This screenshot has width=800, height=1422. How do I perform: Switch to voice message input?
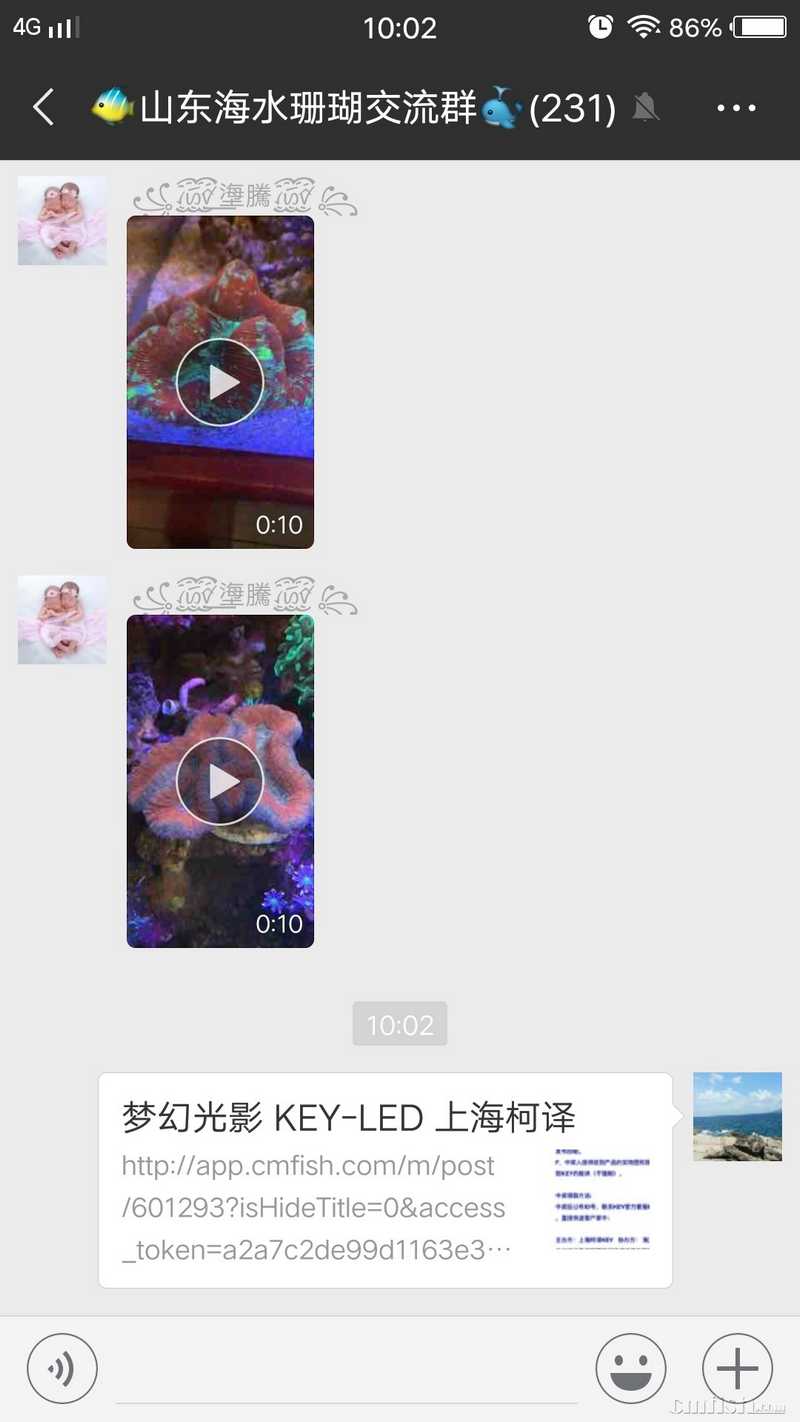(62, 1369)
